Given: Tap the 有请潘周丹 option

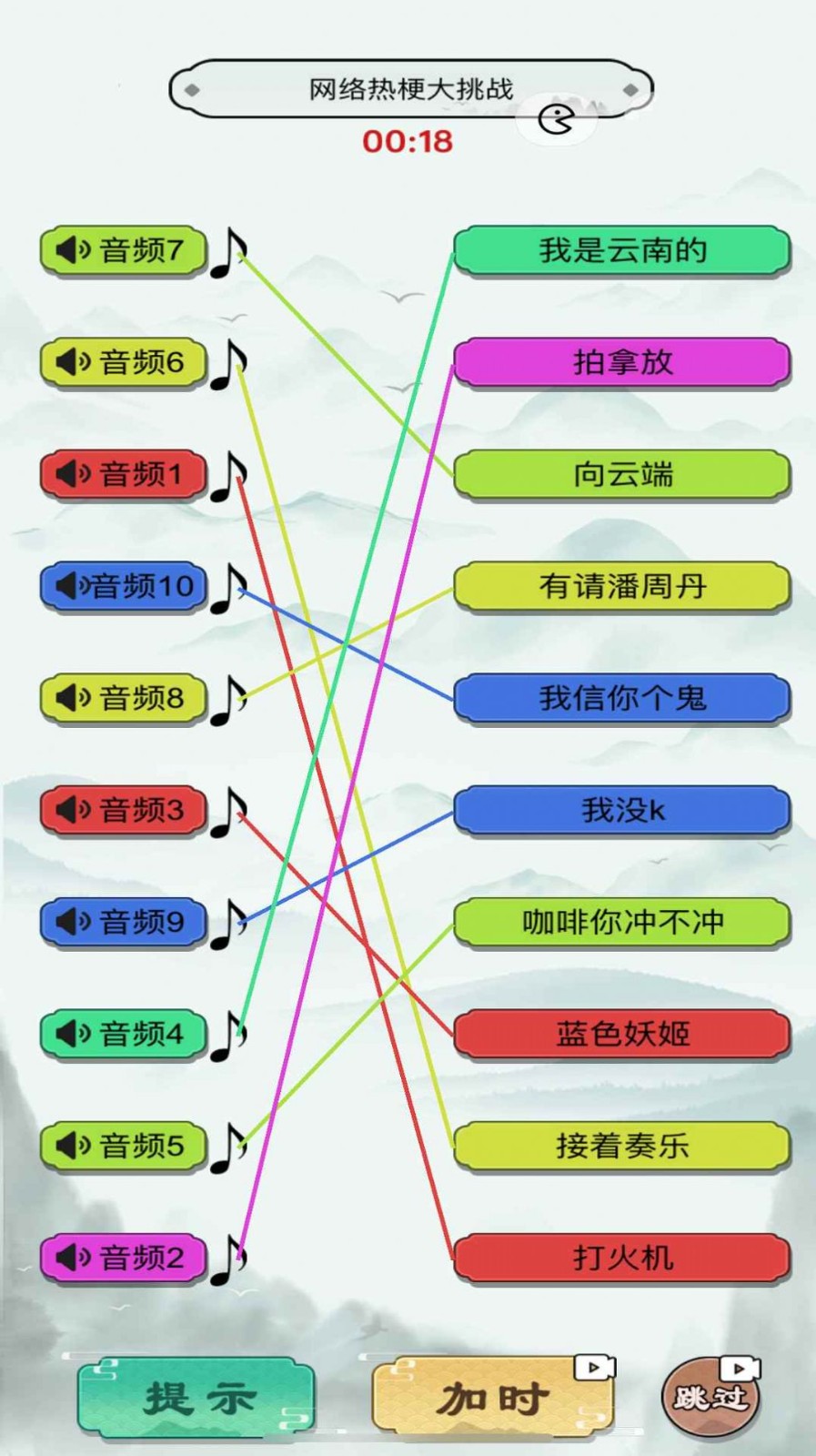Looking at the screenshot, I should click(x=621, y=587).
